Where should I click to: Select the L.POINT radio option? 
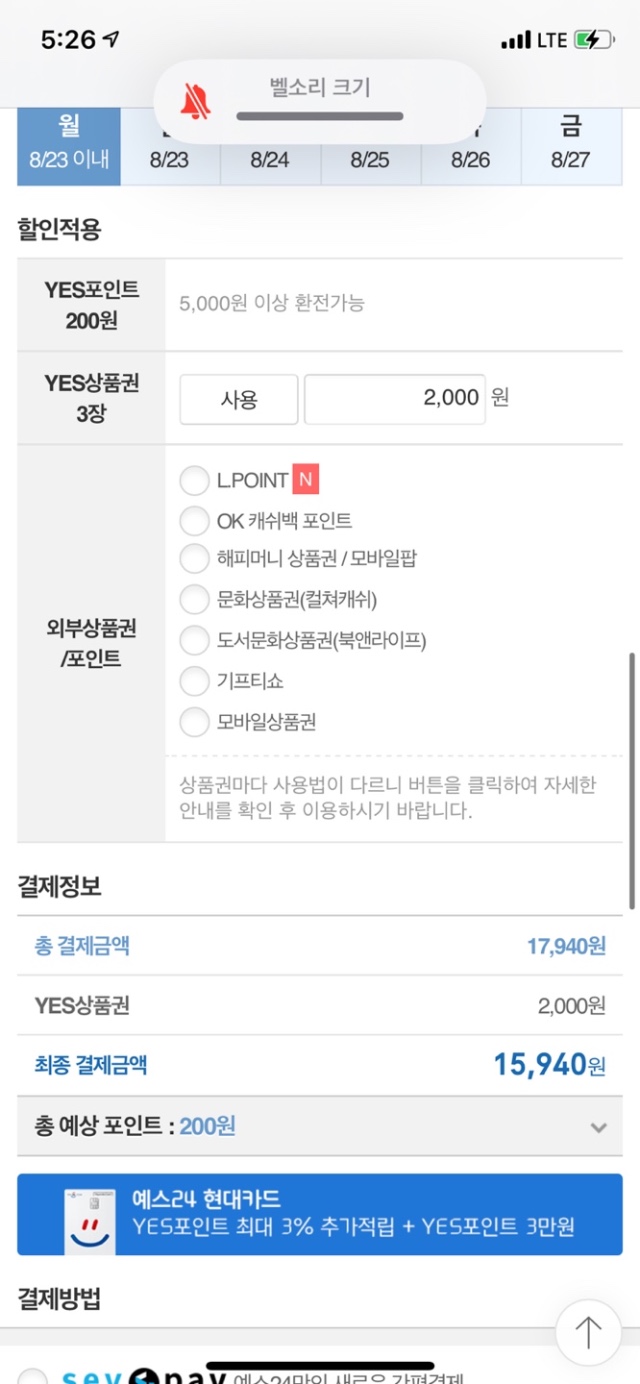(194, 480)
